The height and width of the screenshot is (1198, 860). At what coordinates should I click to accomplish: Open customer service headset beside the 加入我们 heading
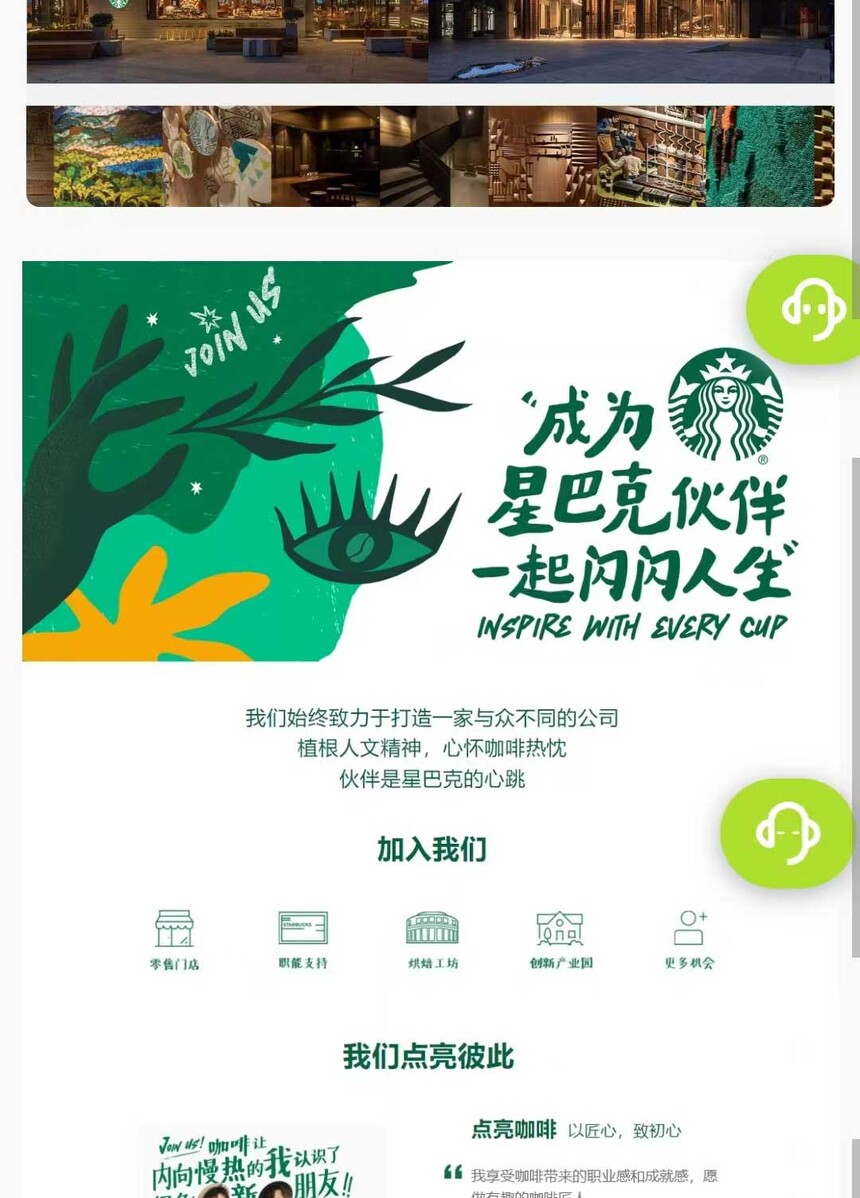[786, 833]
